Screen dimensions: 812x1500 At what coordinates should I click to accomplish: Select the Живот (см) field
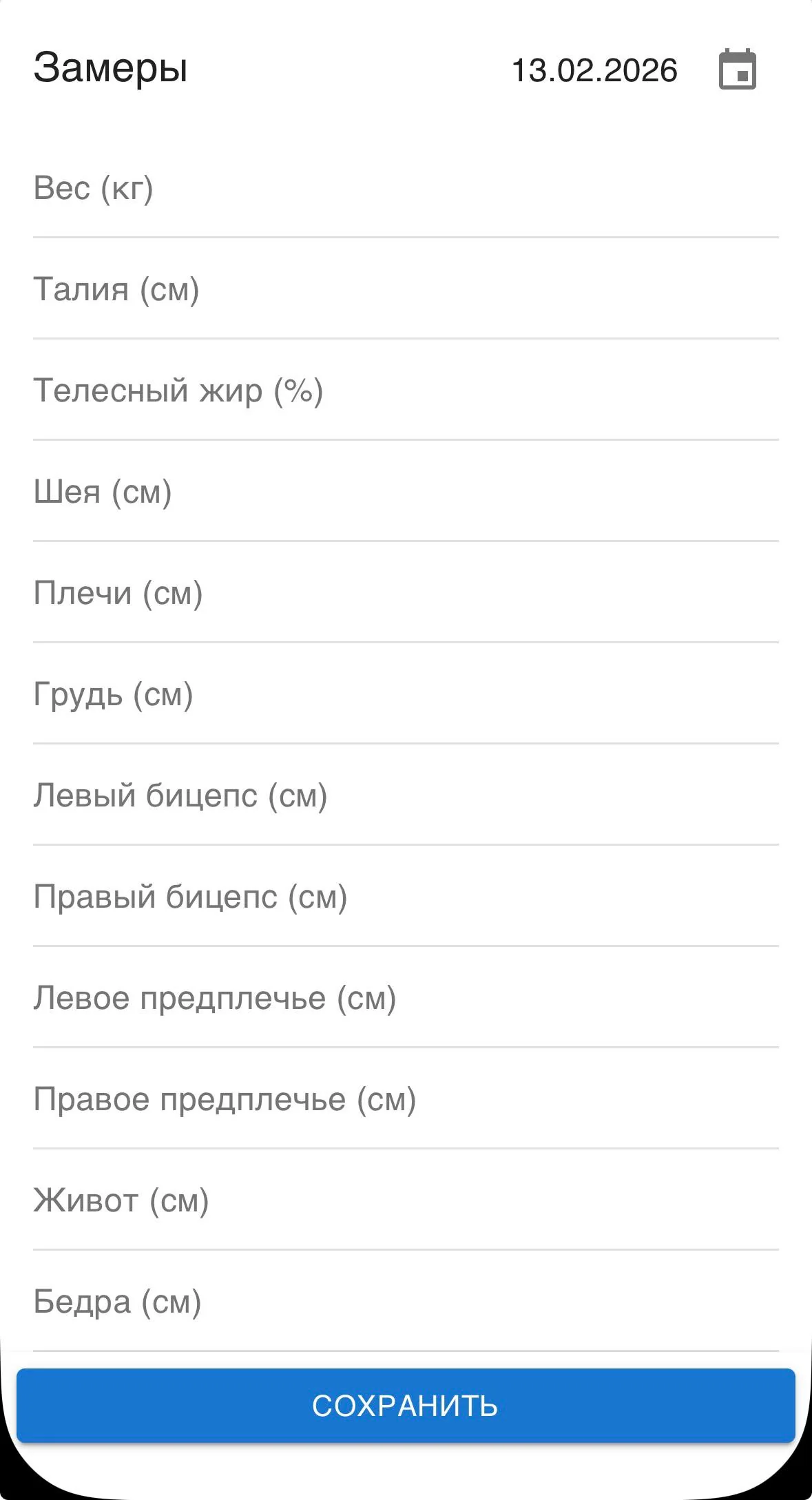406,1200
